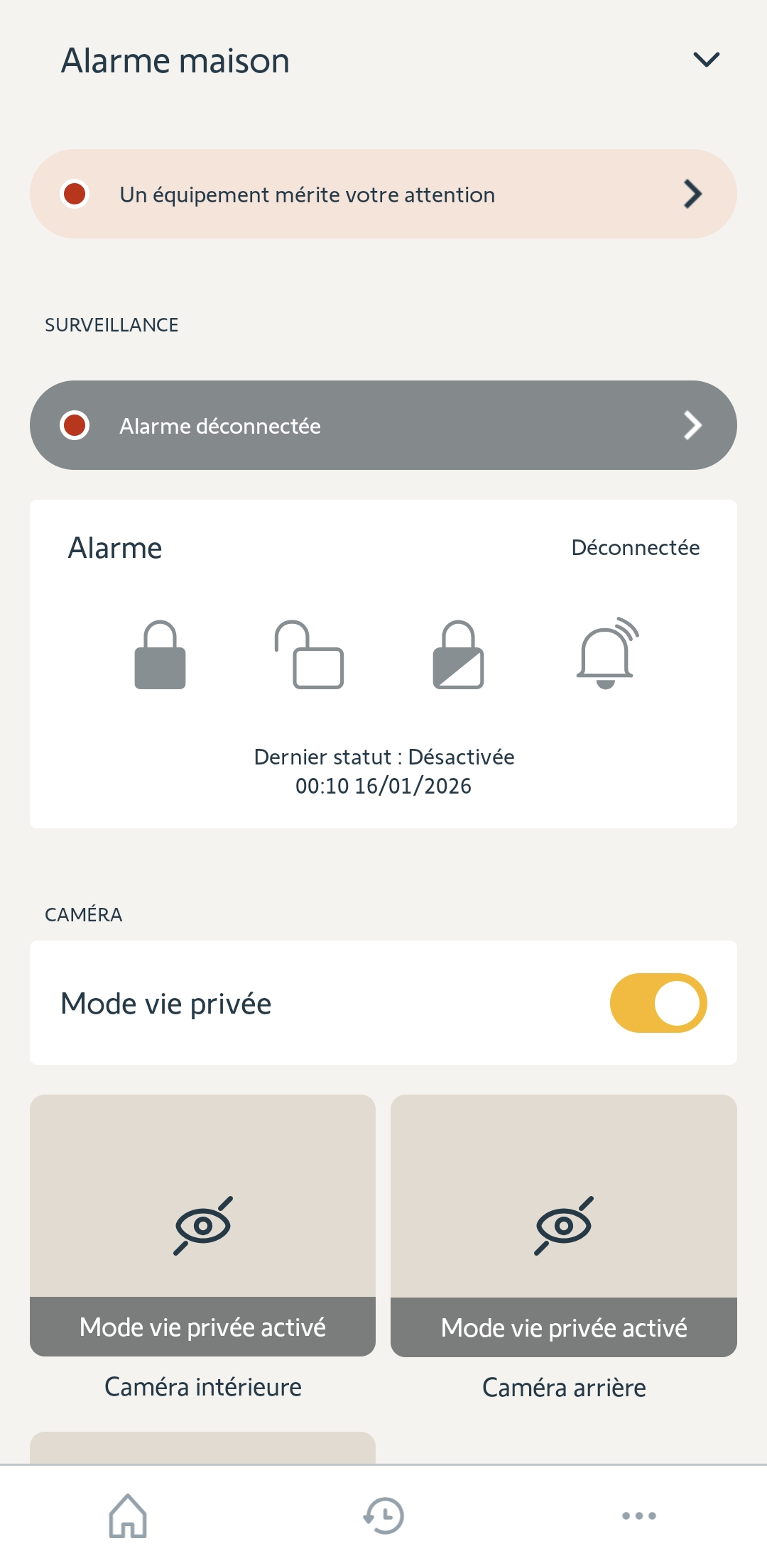Open the Alarme déconnectée status row
The height and width of the screenshot is (1568, 767).
click(383, 425)
